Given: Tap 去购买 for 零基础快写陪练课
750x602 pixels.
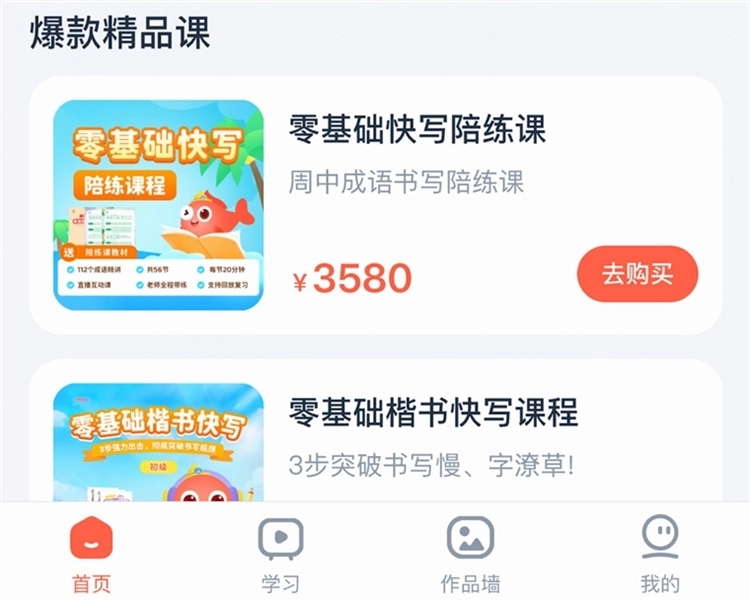Looking at the screenshot, I should pyautogui.click(x=637, y=274).
